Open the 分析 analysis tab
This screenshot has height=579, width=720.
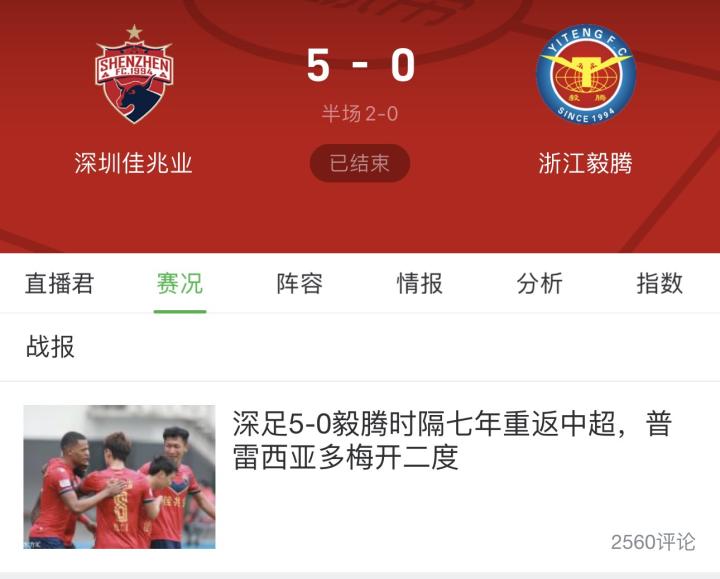540,284
